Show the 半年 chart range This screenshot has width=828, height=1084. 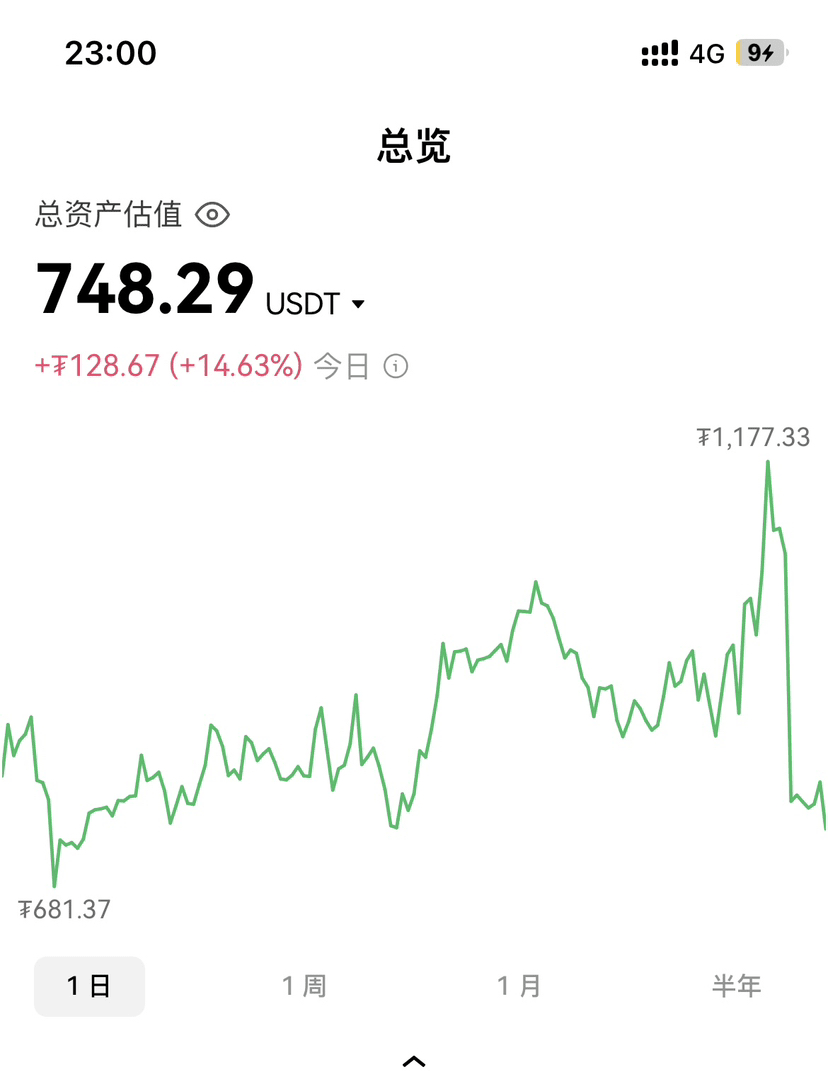(x=736, y=986)
